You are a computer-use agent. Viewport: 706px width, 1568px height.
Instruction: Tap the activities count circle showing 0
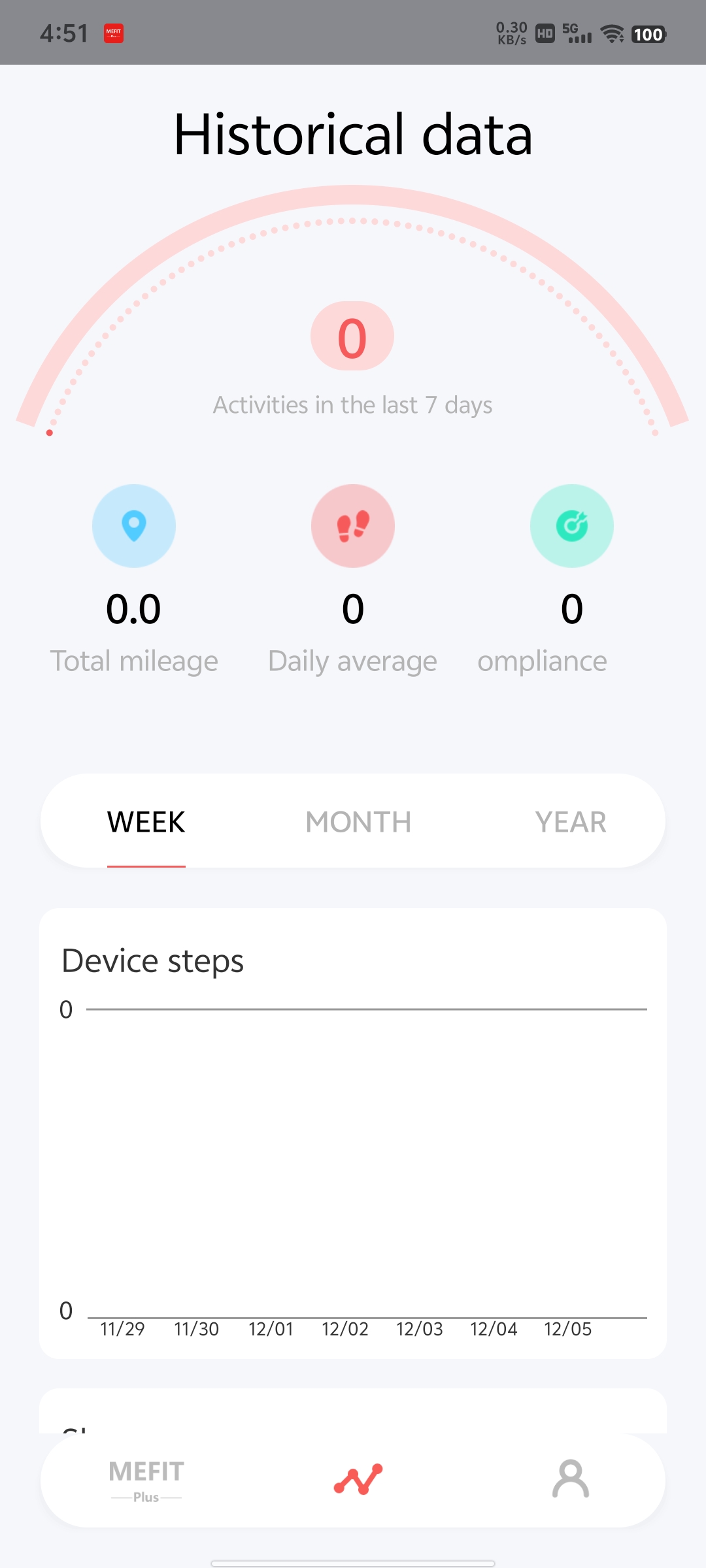tap(352, 336)
